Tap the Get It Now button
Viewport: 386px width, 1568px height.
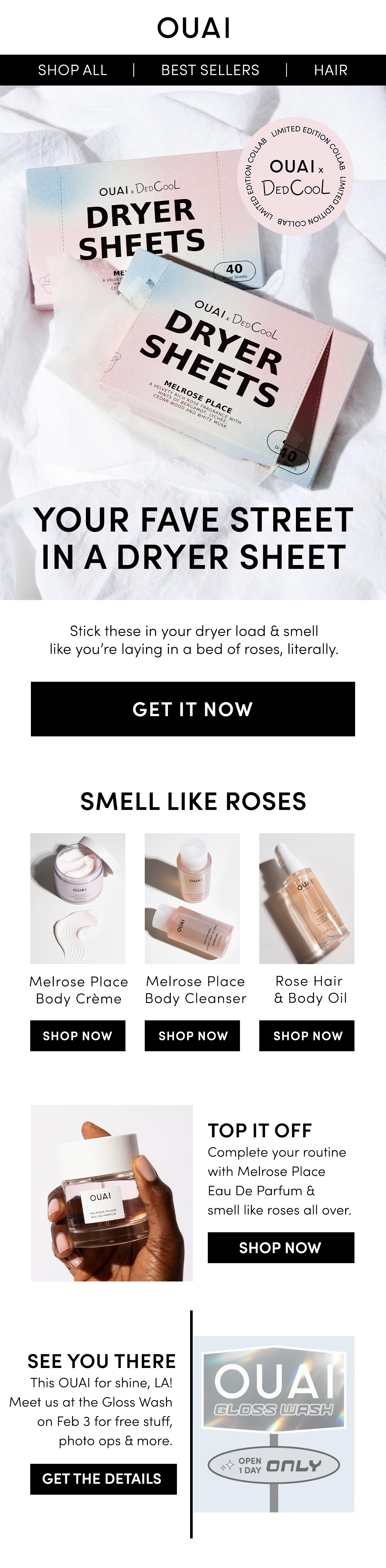(192, 709)
